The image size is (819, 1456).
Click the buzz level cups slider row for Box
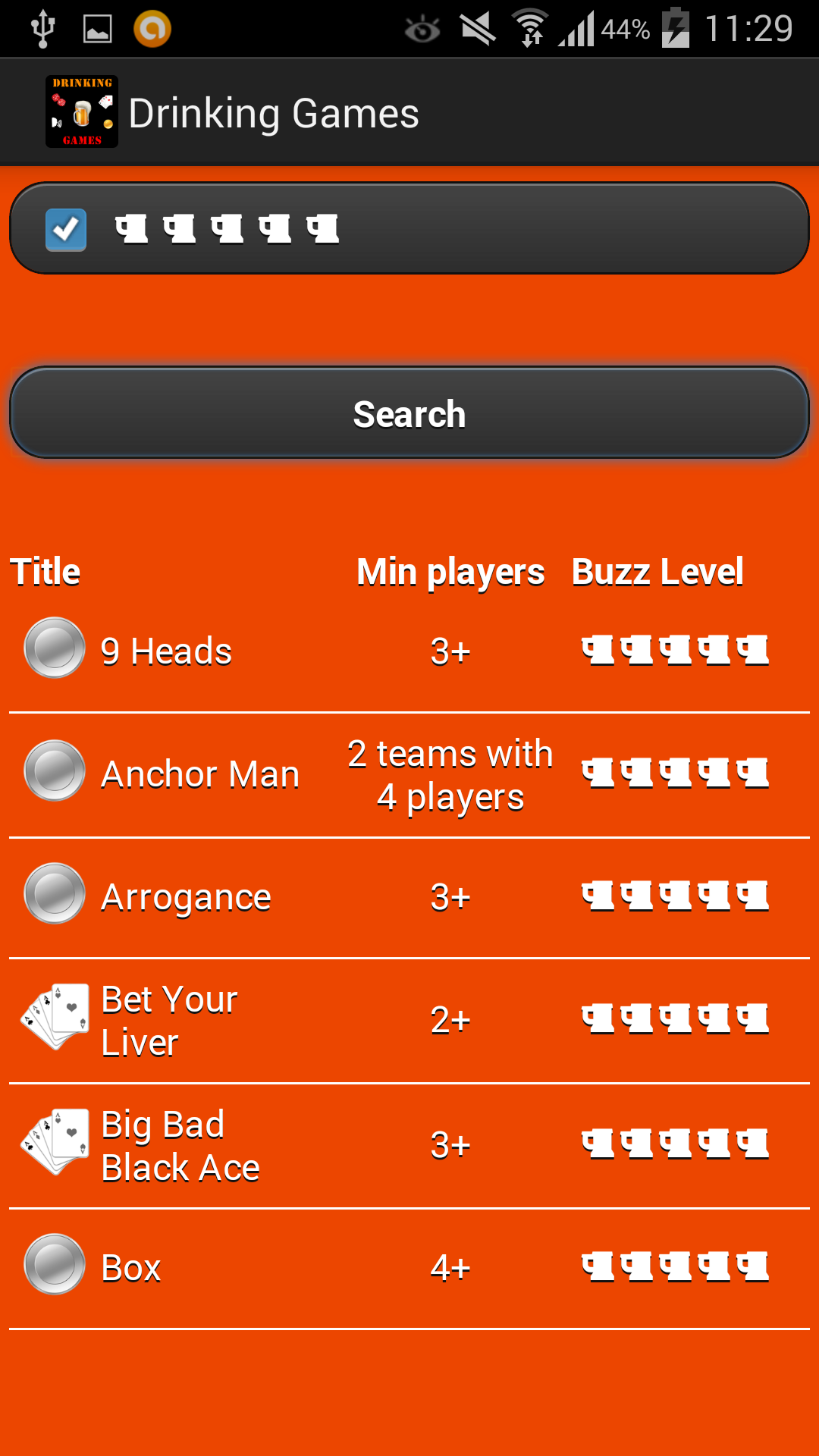click(675, 1265)
